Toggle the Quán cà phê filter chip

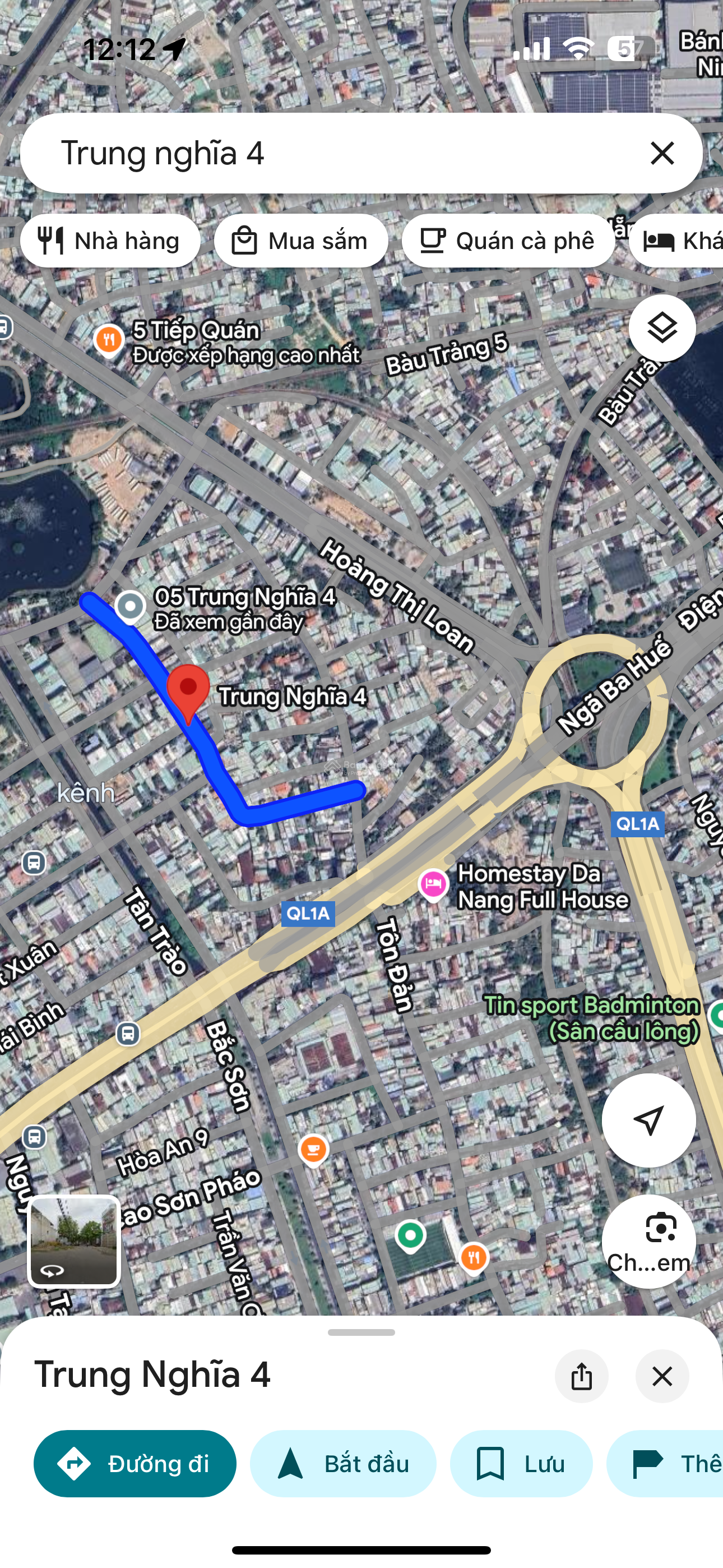coord(509,240)
